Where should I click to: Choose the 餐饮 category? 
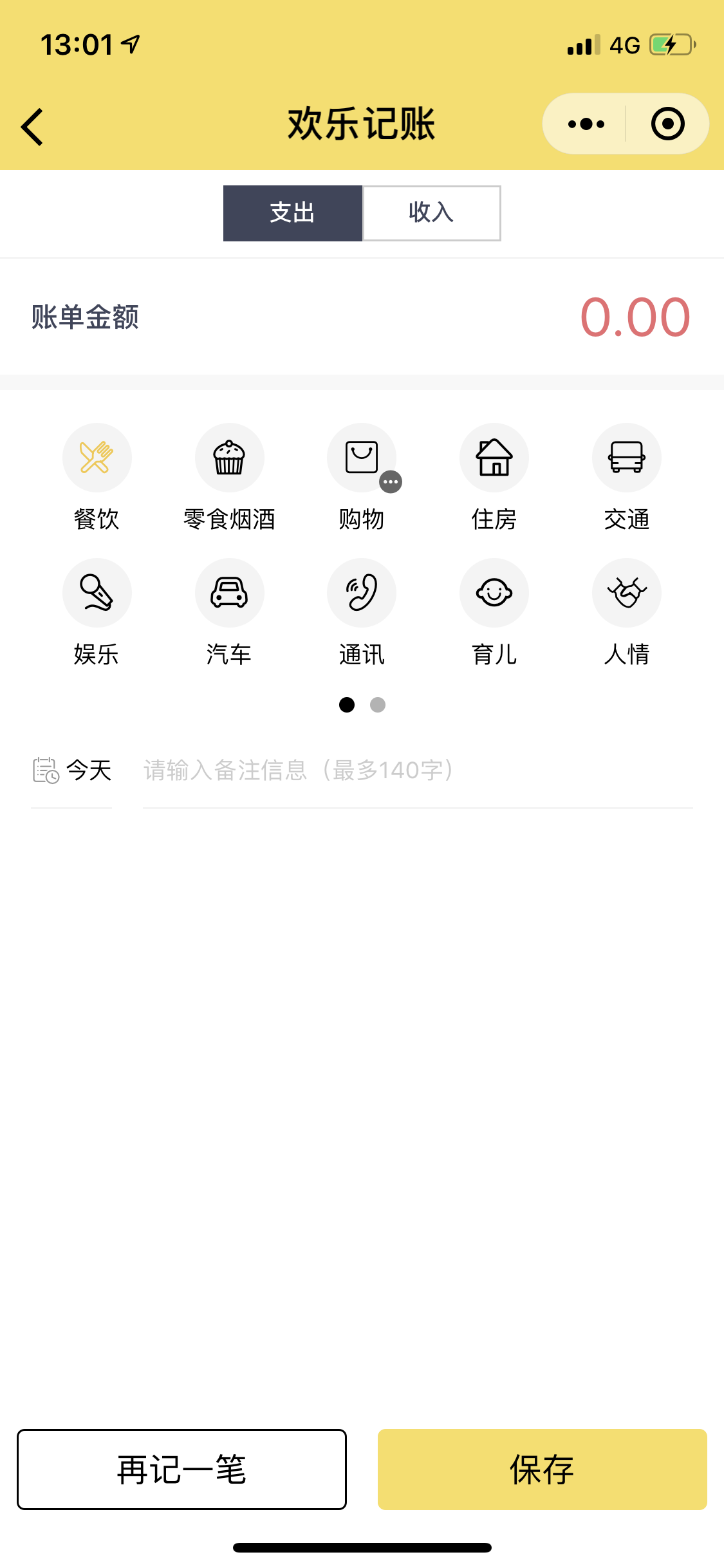pyautogui.click(x=97, y=477)
